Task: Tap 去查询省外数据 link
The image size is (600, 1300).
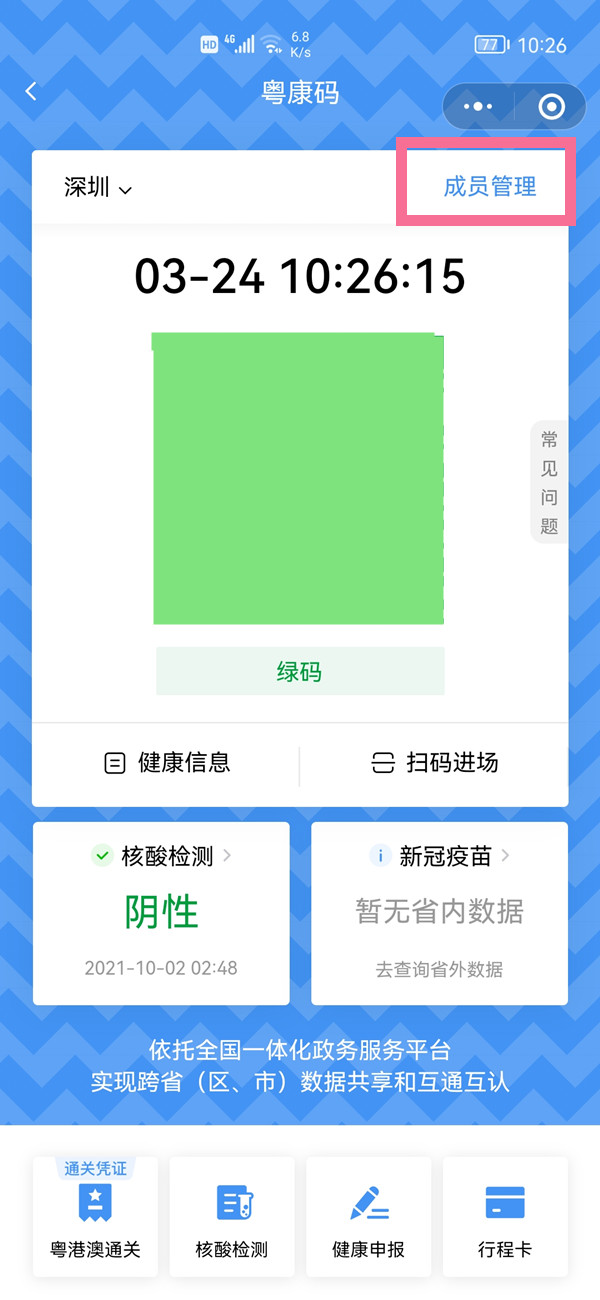Action: click(x=439, y=969)
